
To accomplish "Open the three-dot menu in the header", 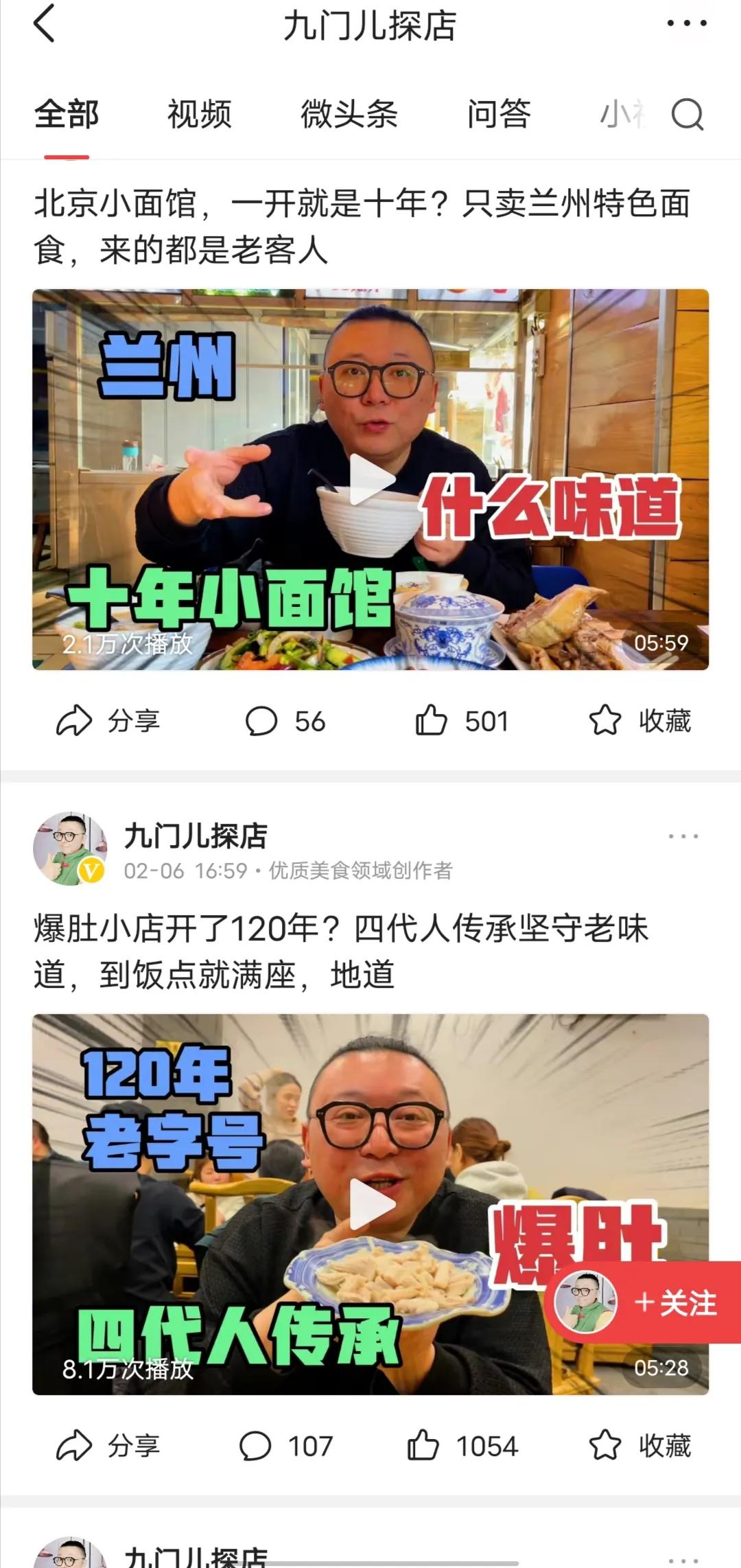I will point(686,24).
